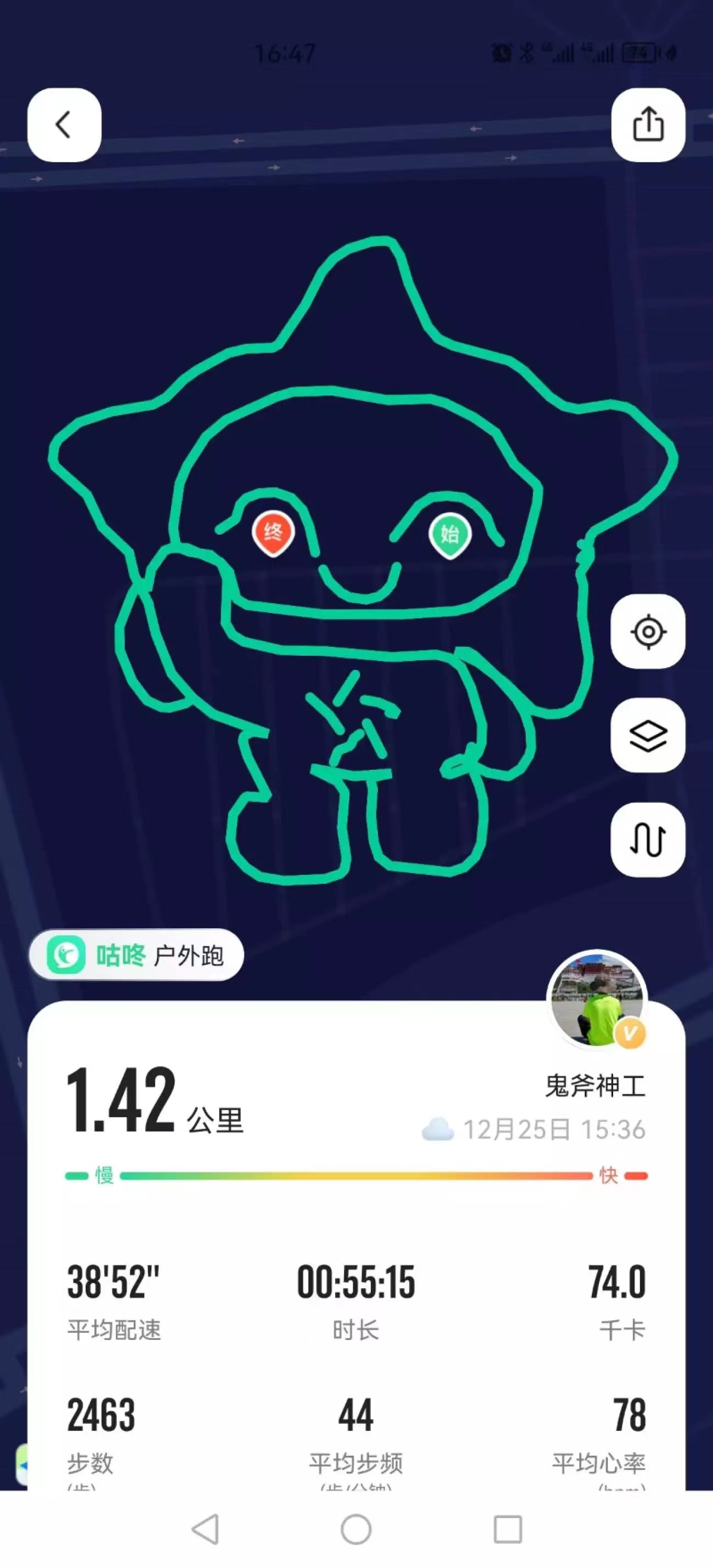Viewport: 713px width, 1568px height.
Task: Tap the system back navigation button
Action: 206,1529
